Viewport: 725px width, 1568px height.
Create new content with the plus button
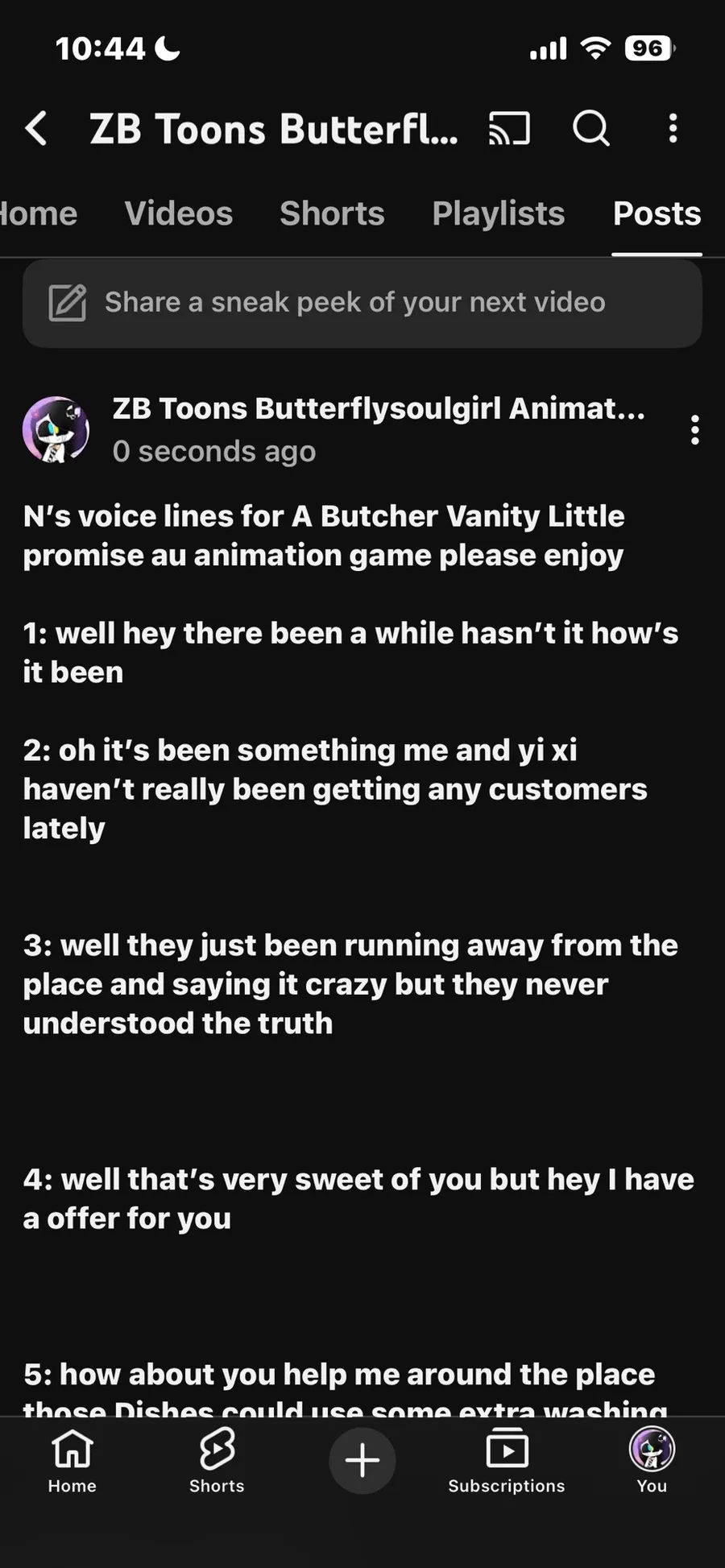pyautogui.click(x=362, y=1460)
